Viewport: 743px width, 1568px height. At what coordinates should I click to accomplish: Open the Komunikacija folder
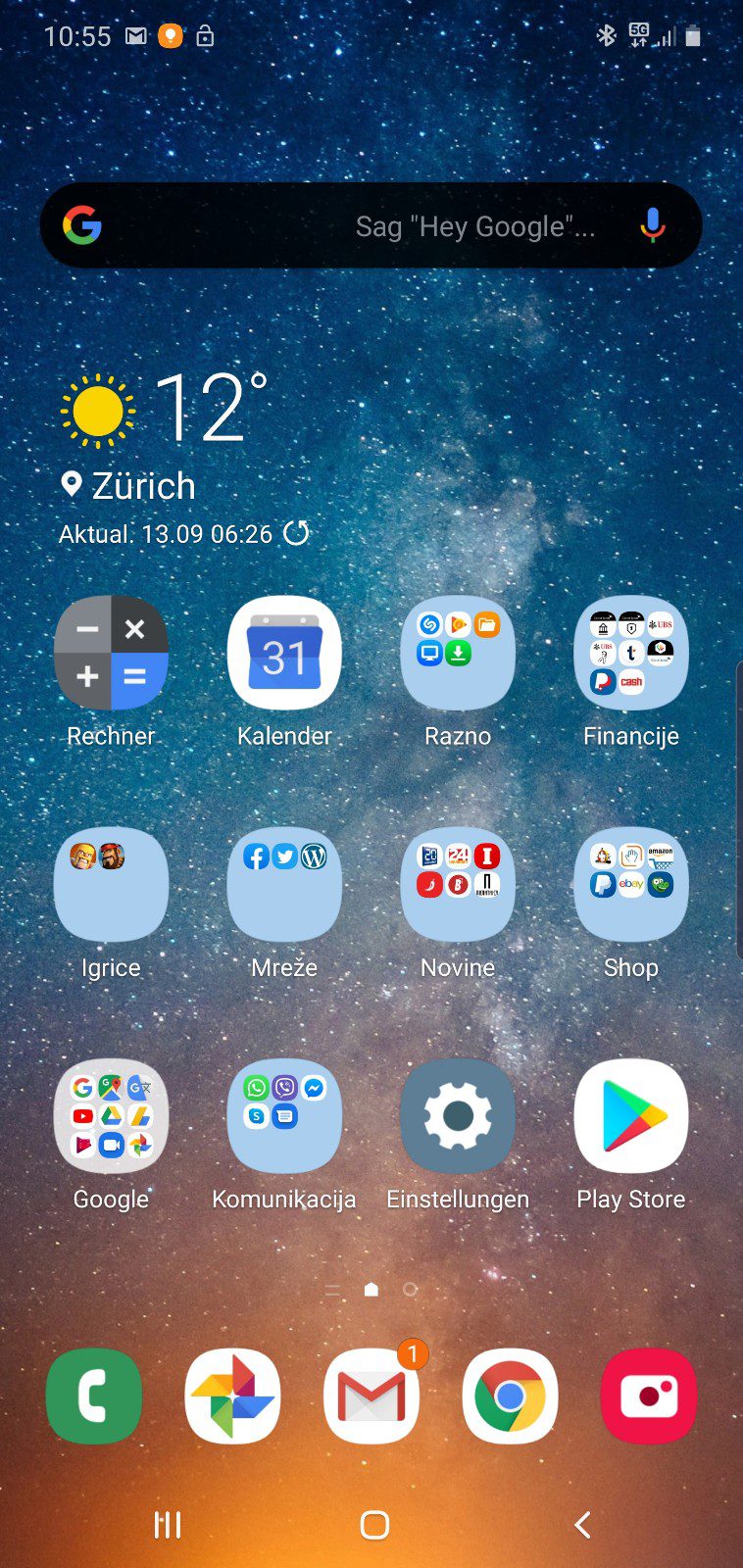coord(284,1115)
